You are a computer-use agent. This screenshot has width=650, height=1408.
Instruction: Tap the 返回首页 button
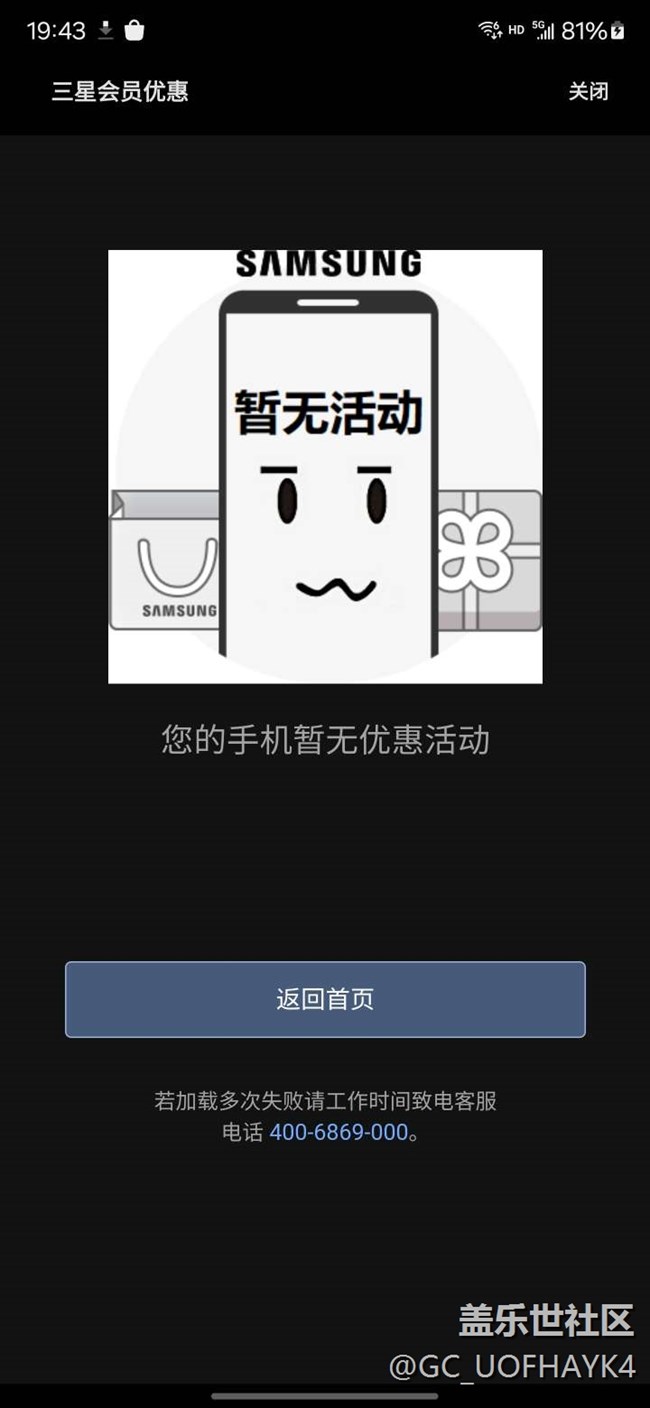pos(325,999)
